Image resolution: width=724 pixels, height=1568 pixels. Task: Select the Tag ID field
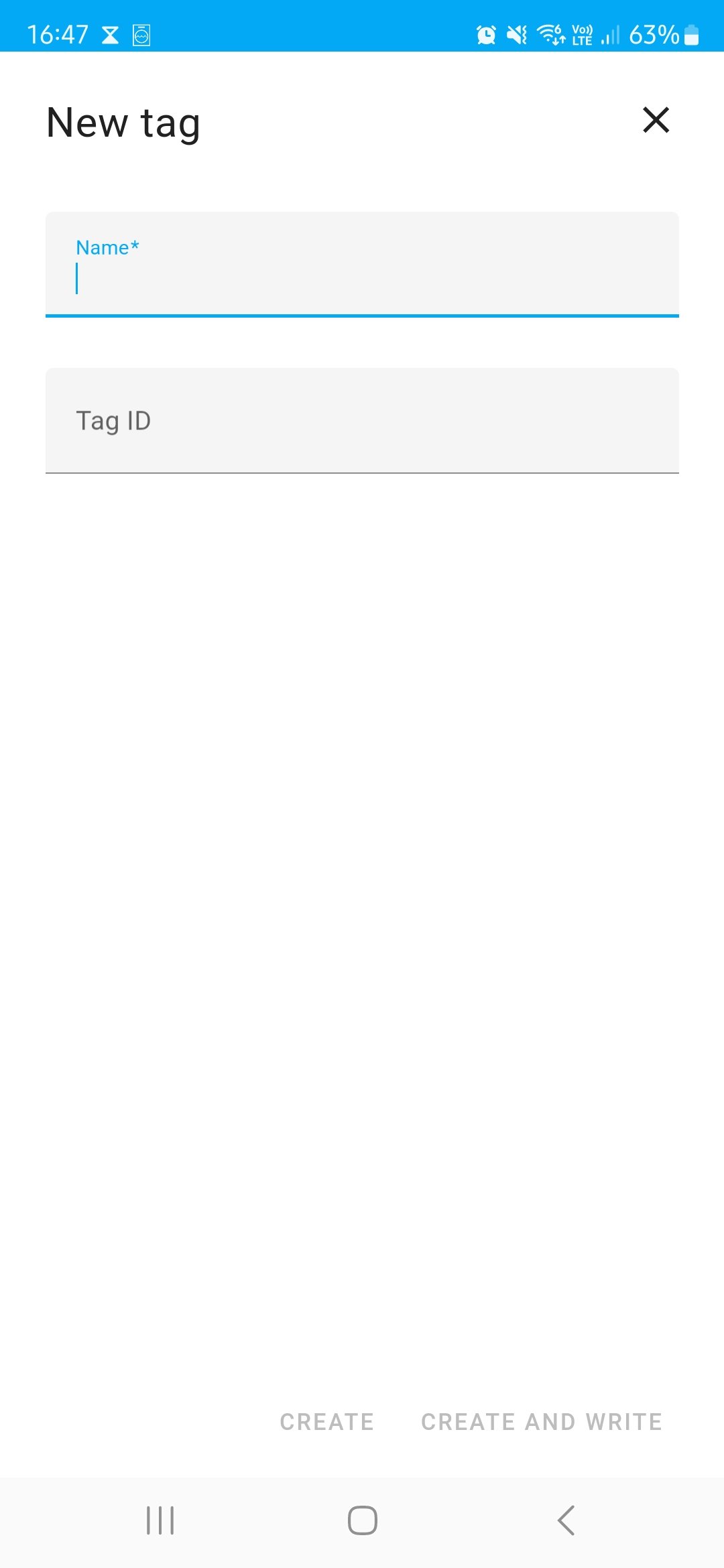point(362,421)
